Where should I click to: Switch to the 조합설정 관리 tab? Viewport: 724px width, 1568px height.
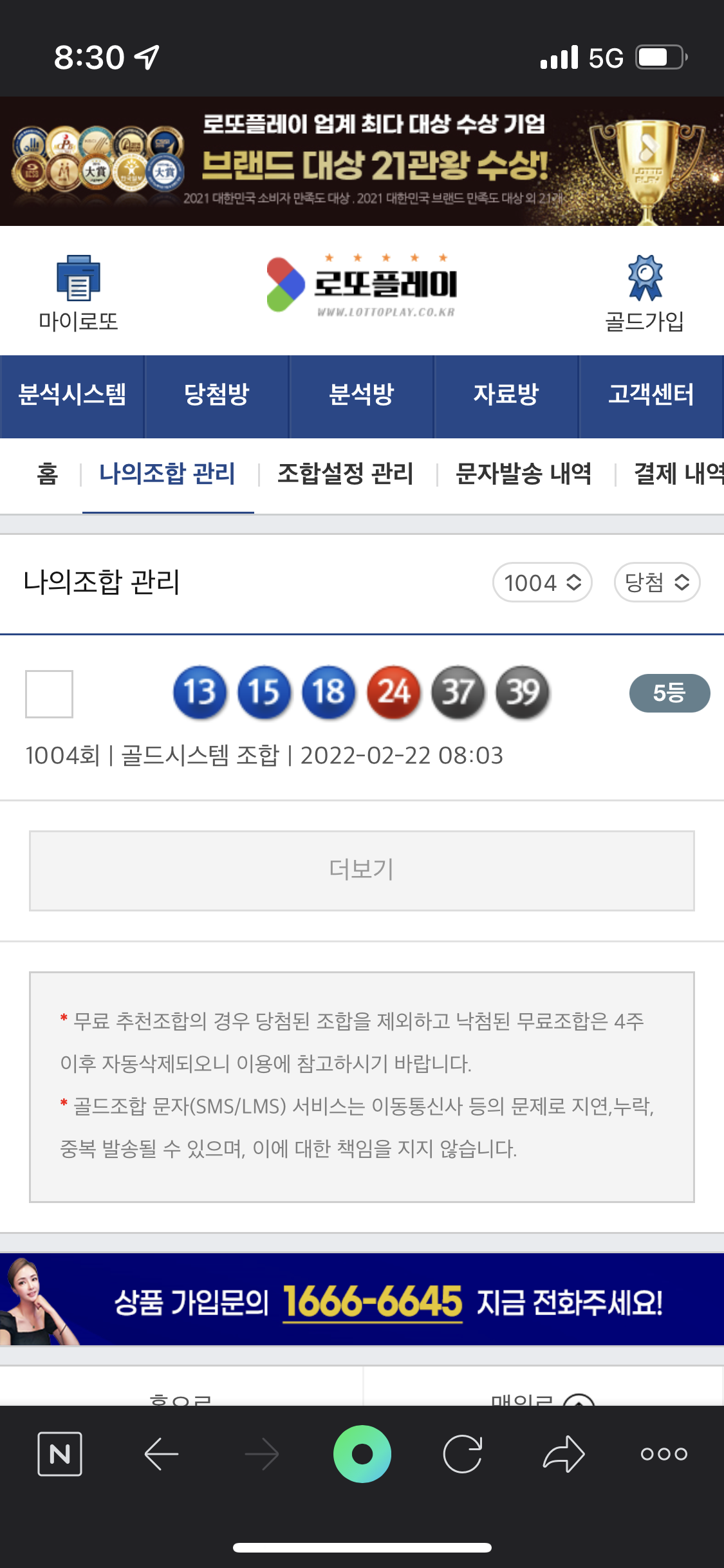(x=346, y=474)
